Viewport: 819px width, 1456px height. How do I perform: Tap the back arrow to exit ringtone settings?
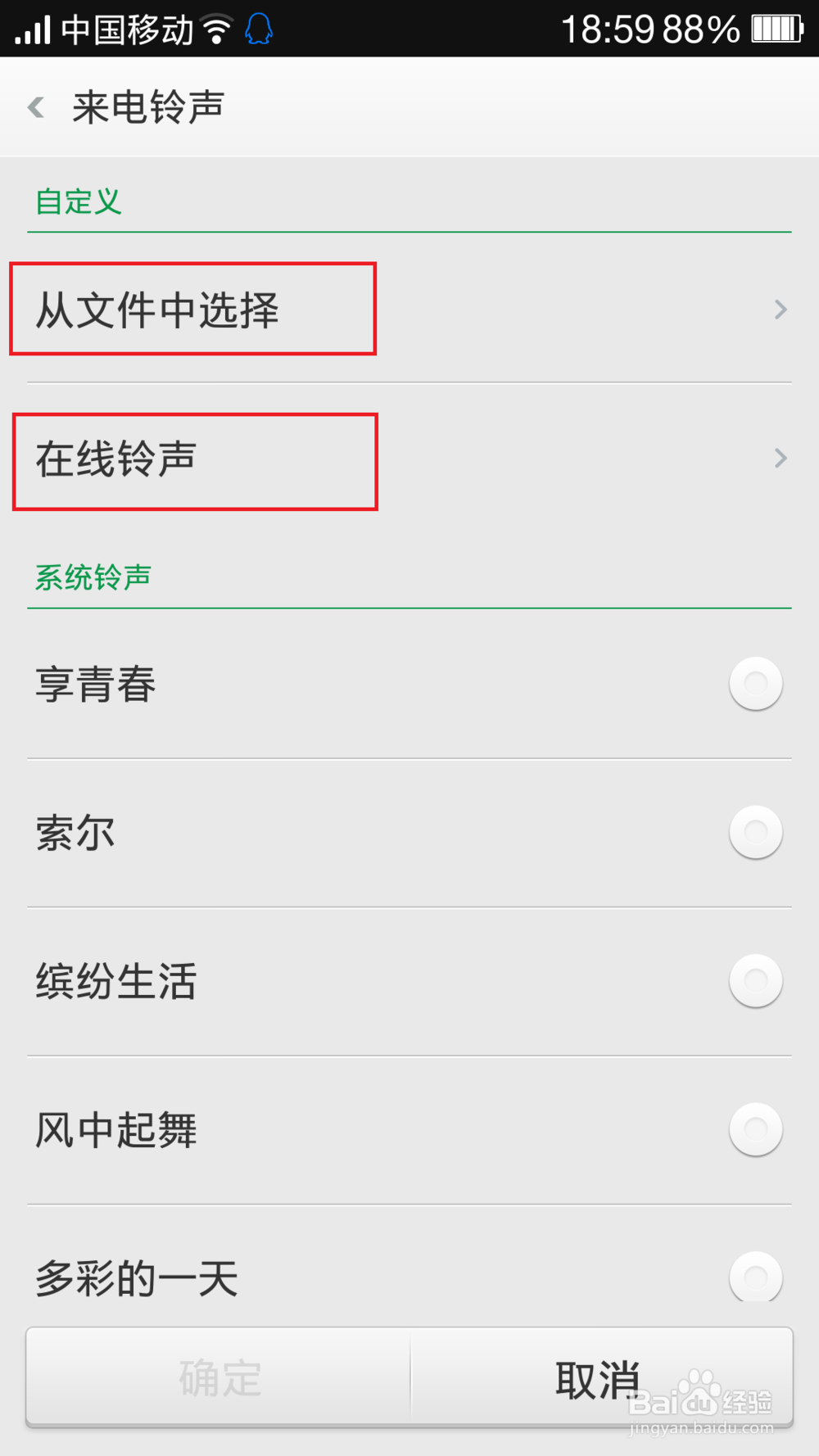coord(36,106)
